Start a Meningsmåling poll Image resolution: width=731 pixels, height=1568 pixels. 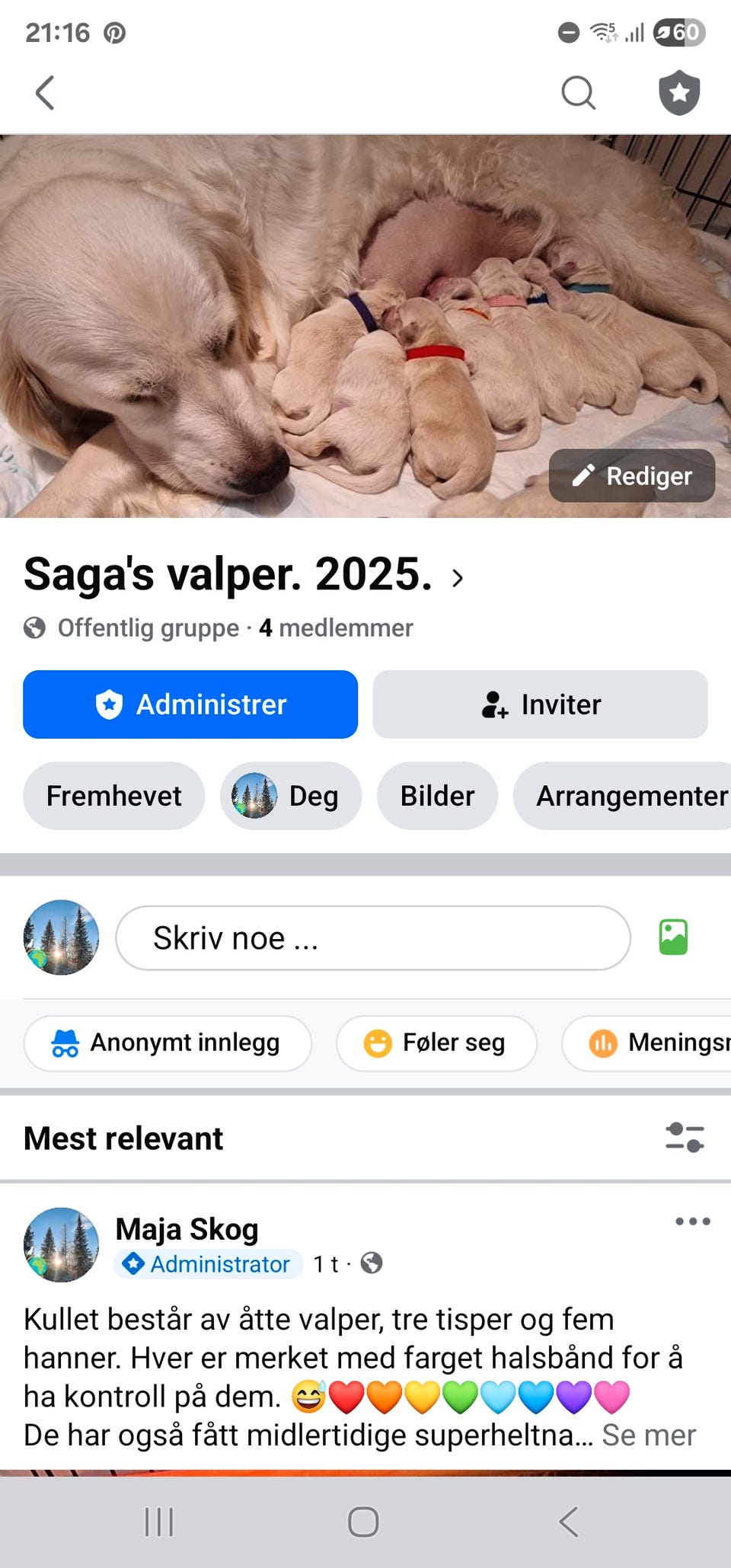click(655, 1043)
